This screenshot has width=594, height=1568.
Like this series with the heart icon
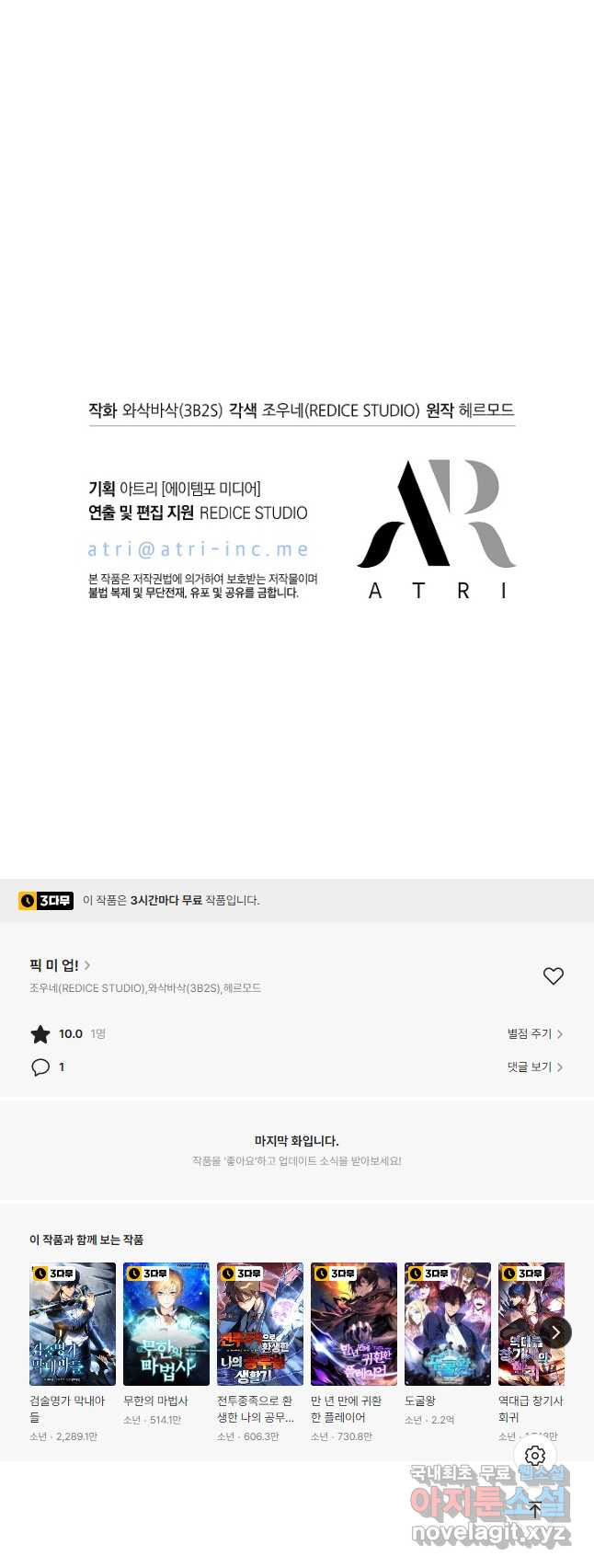pyautogui.click(x=553, y=976)
